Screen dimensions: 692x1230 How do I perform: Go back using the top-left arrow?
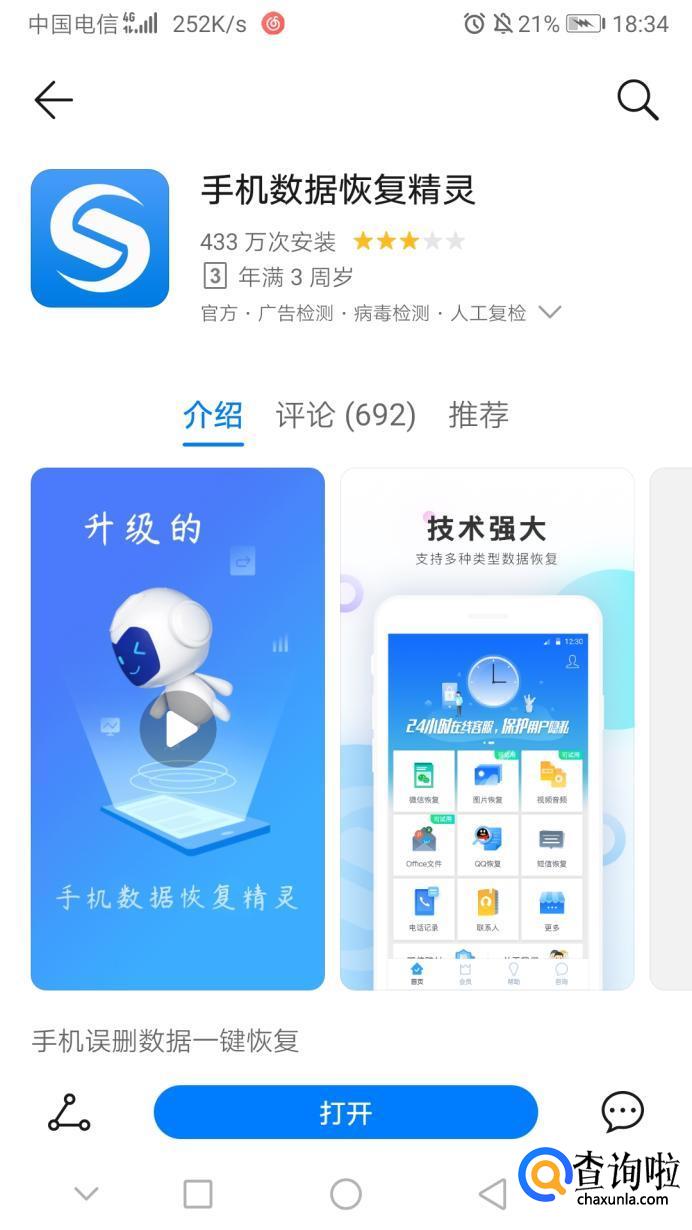(x=53, y=100)
